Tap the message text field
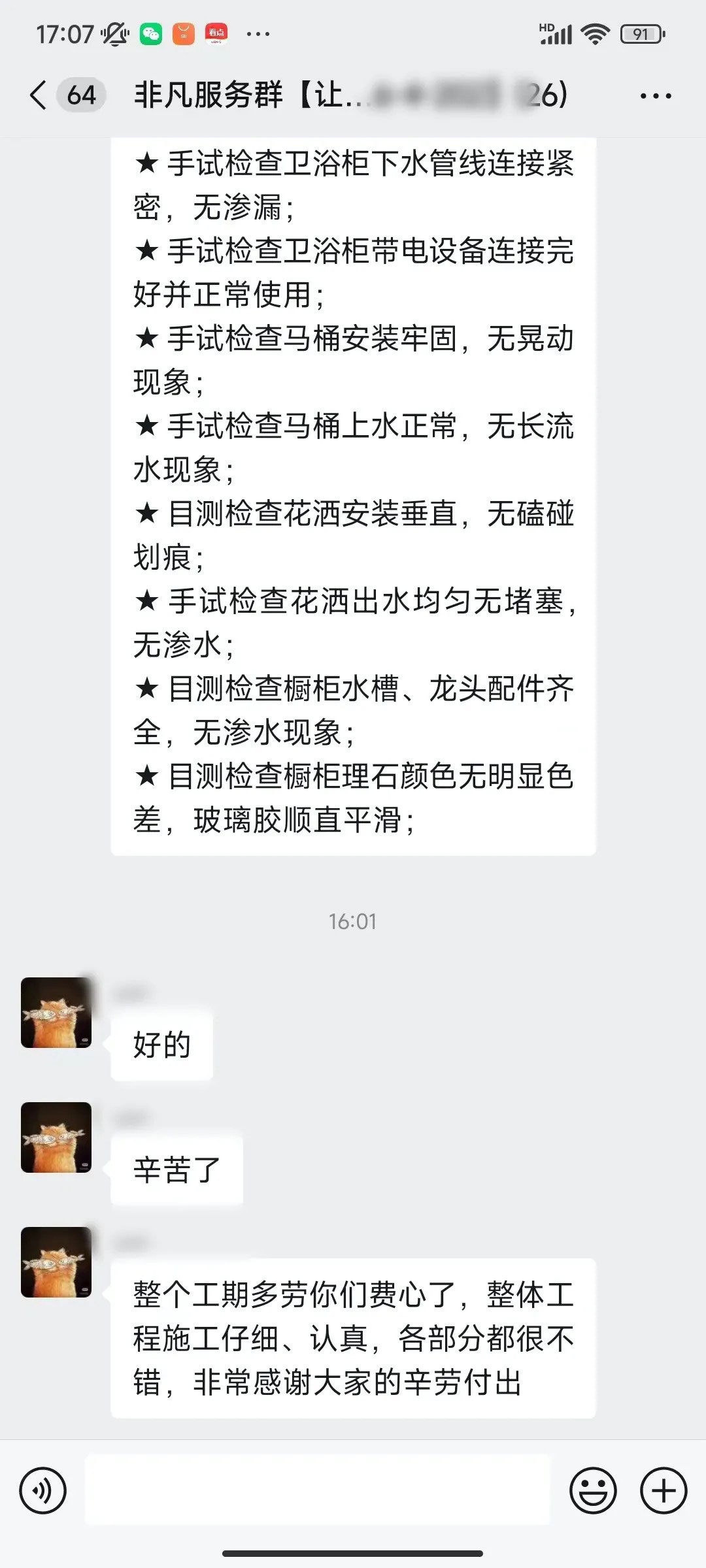The width and height of the screenshot is (706, 1568). [318, 1491]
